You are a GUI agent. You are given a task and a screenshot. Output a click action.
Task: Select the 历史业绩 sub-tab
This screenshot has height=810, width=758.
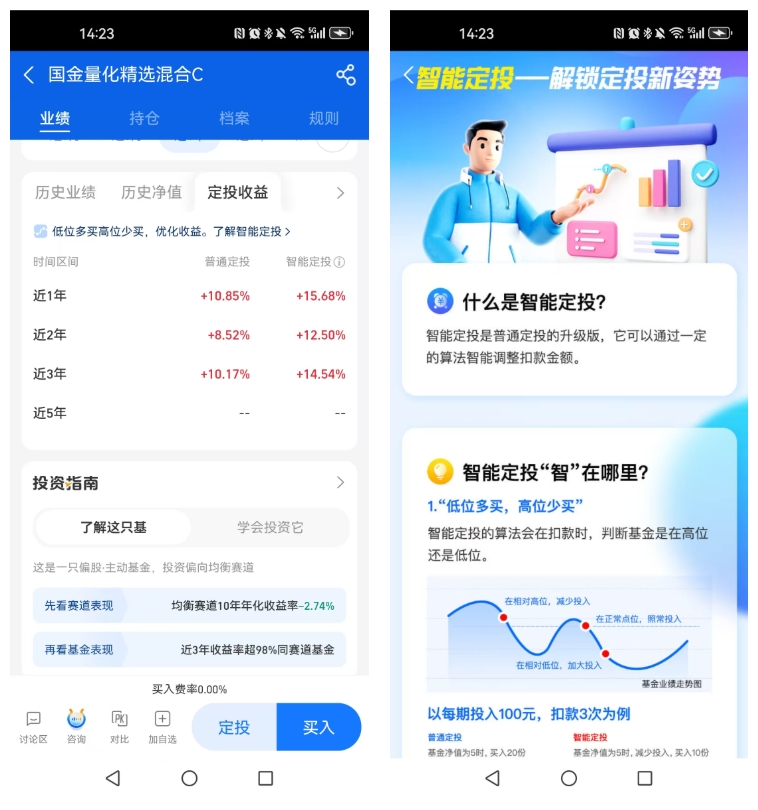click(x=65, y=192)
